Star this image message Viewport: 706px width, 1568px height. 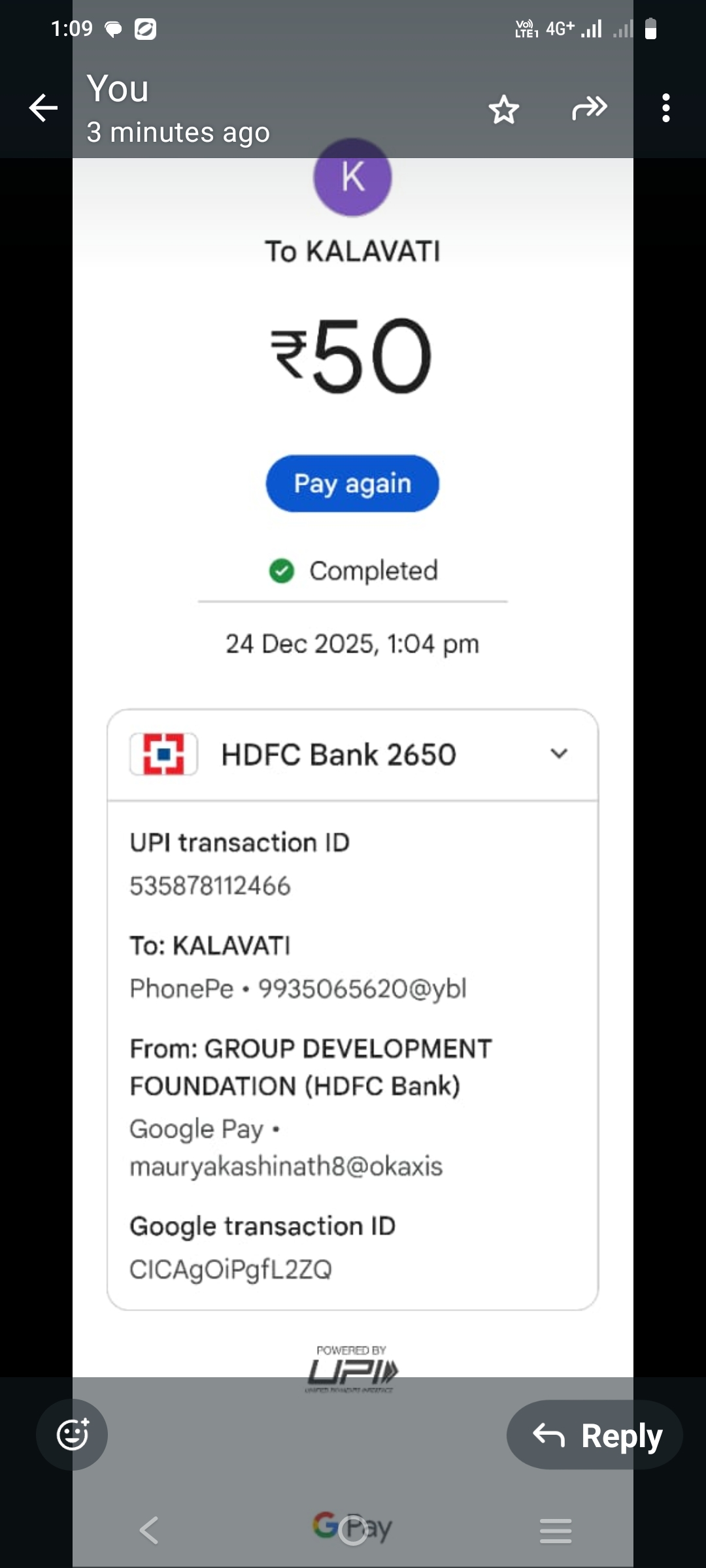click(x=503, y=109)
